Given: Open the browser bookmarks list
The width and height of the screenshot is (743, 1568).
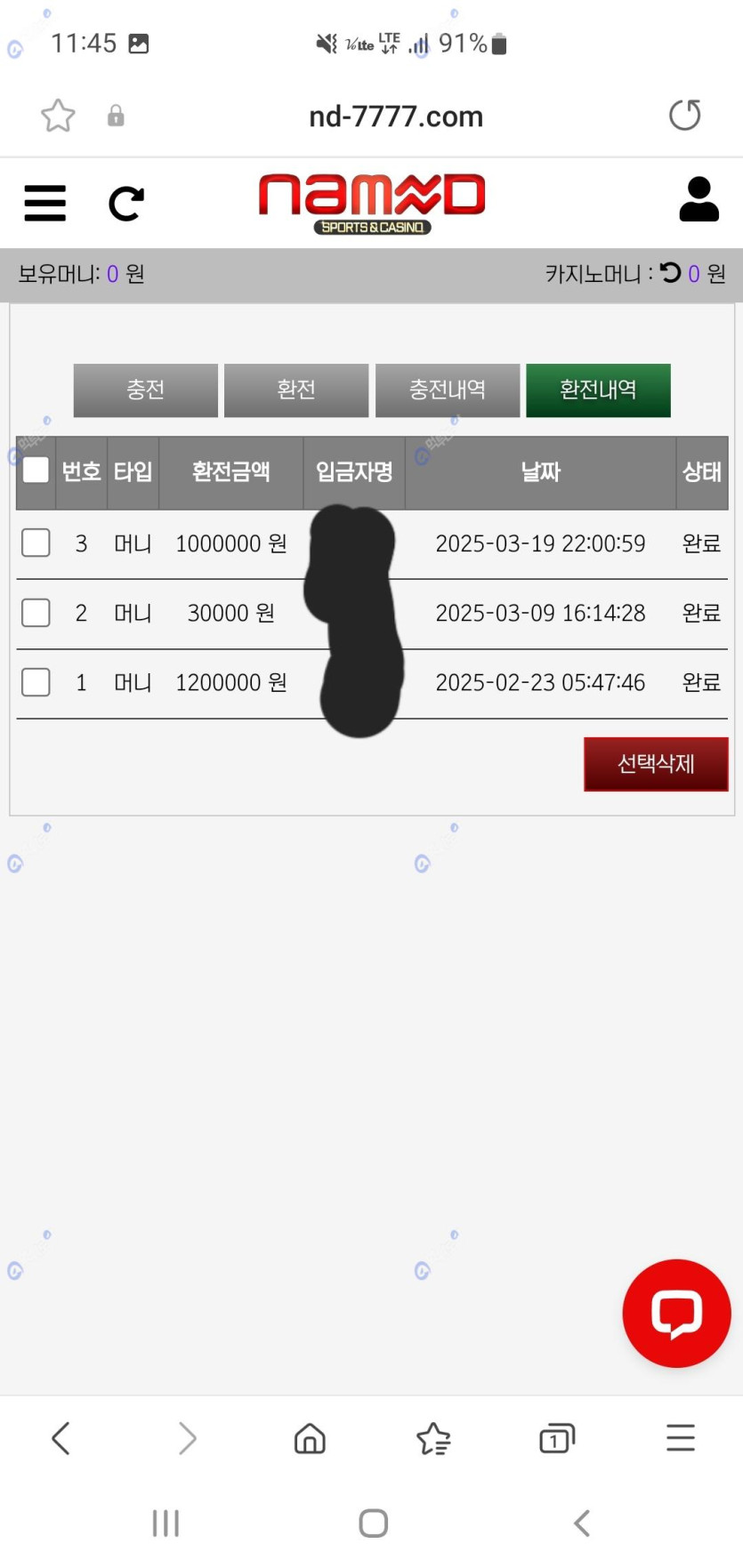Looking at the screenshot, I should pyautogui.click(x=433, y=1438).
